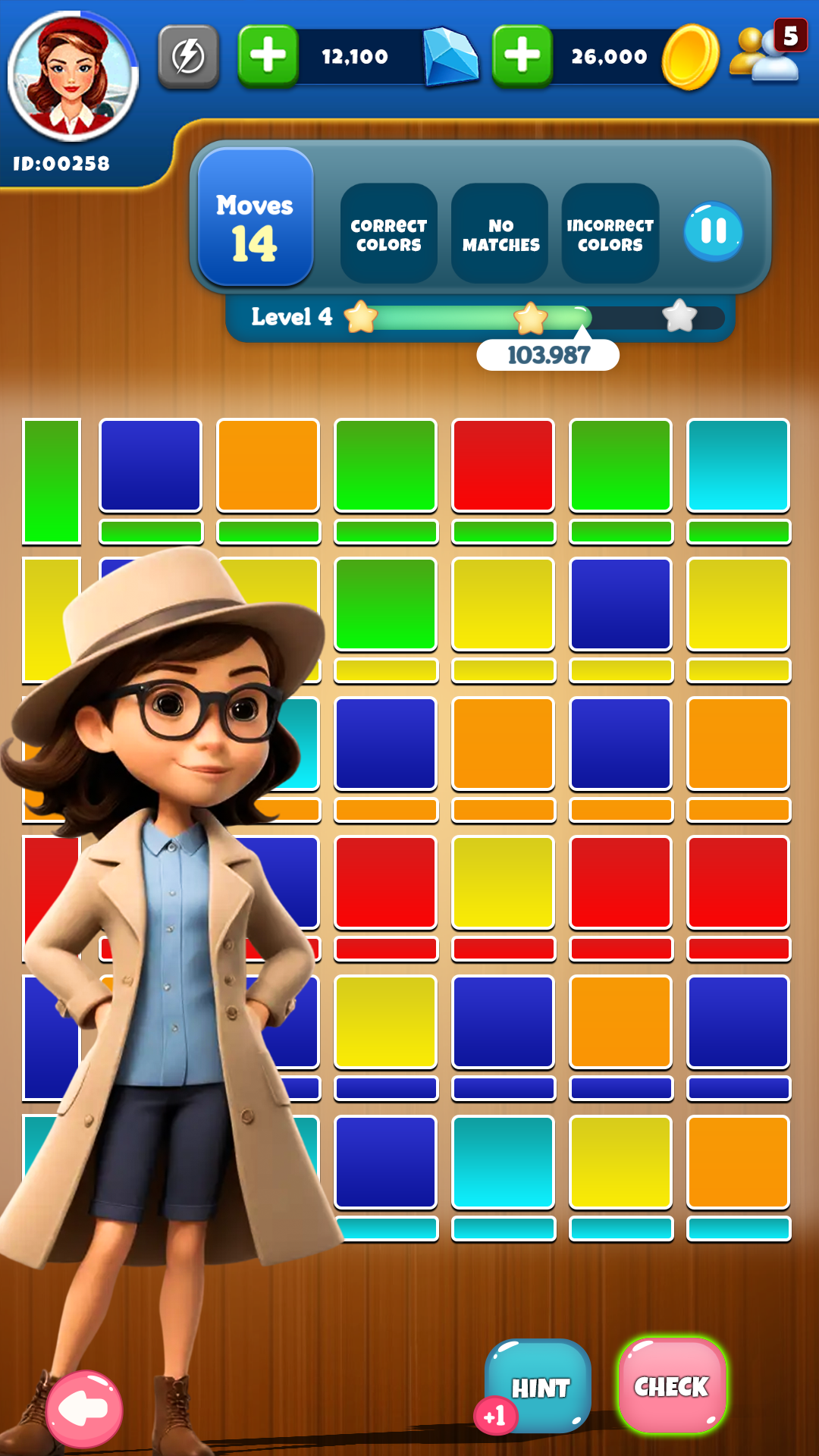Tap the gold coin currency icon

tap(689, 55)
